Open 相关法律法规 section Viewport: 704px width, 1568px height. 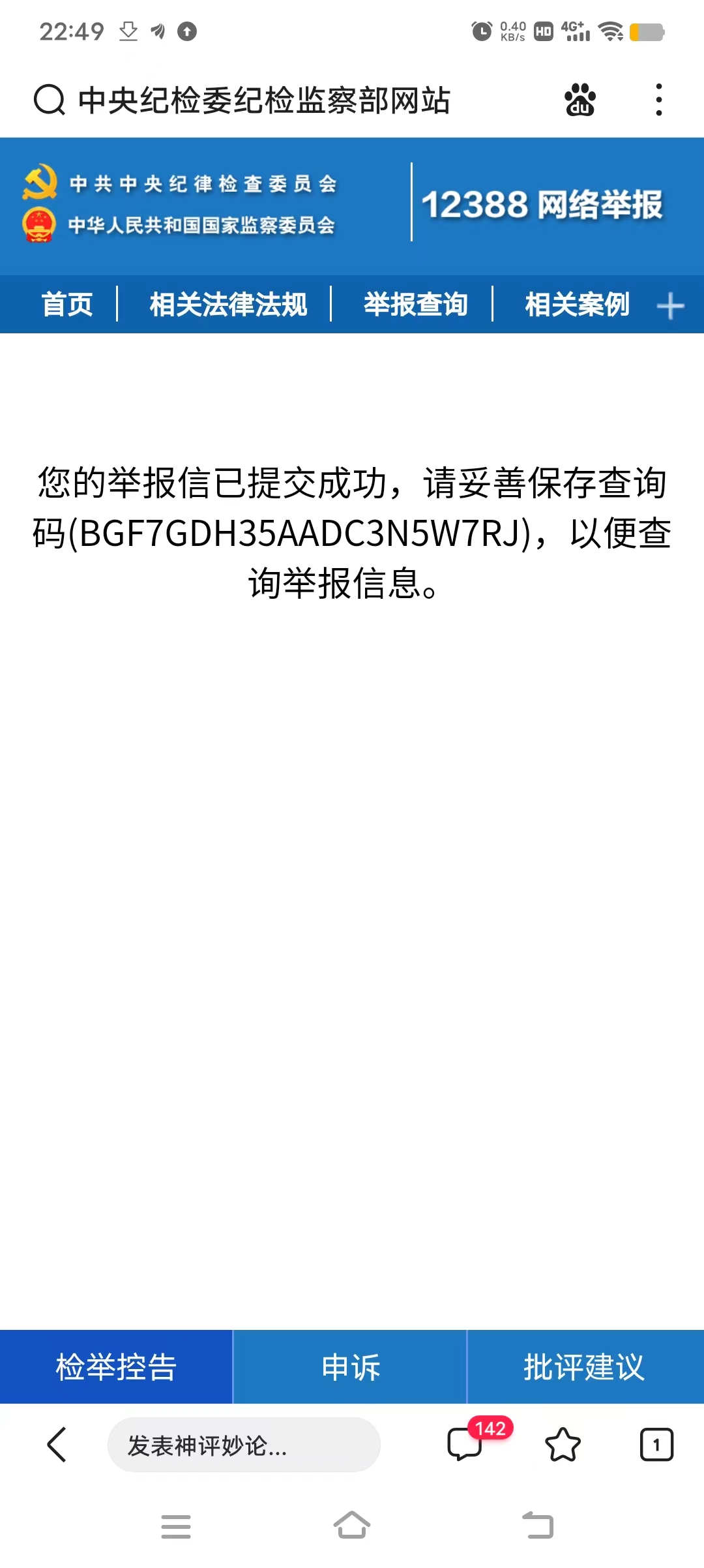(228, 305)
